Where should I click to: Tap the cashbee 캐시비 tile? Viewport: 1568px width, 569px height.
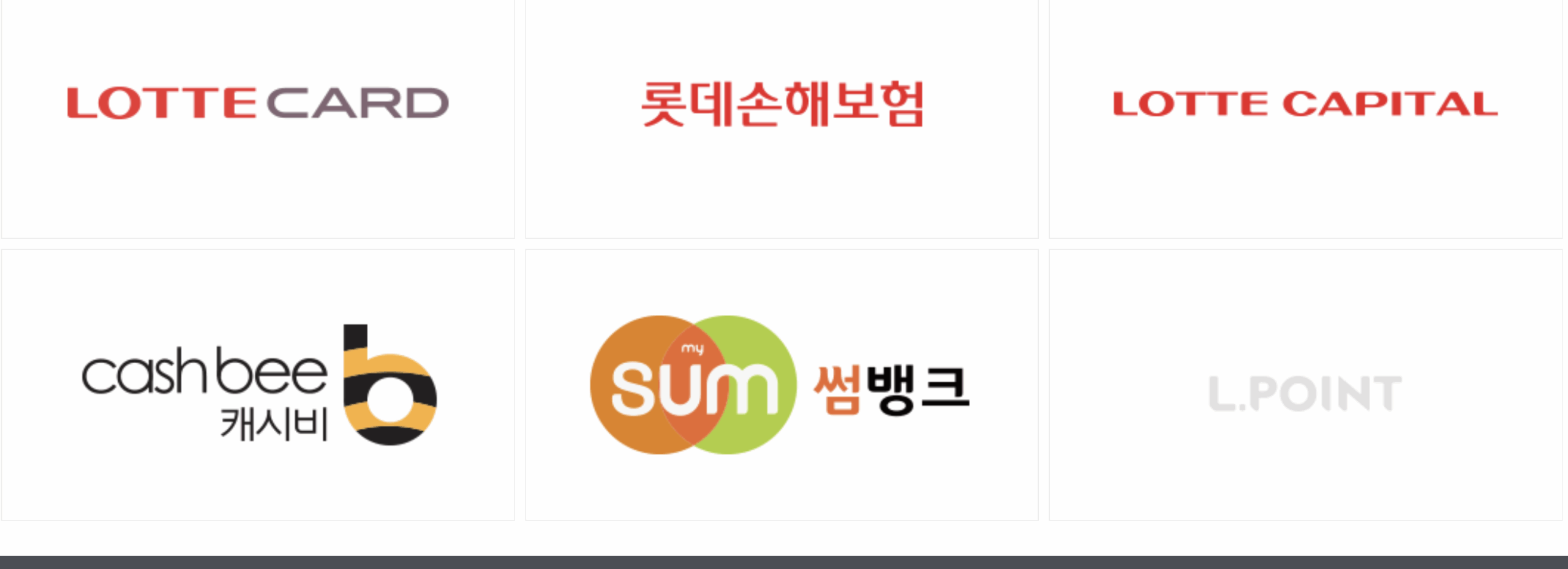(x=258, y=385)
